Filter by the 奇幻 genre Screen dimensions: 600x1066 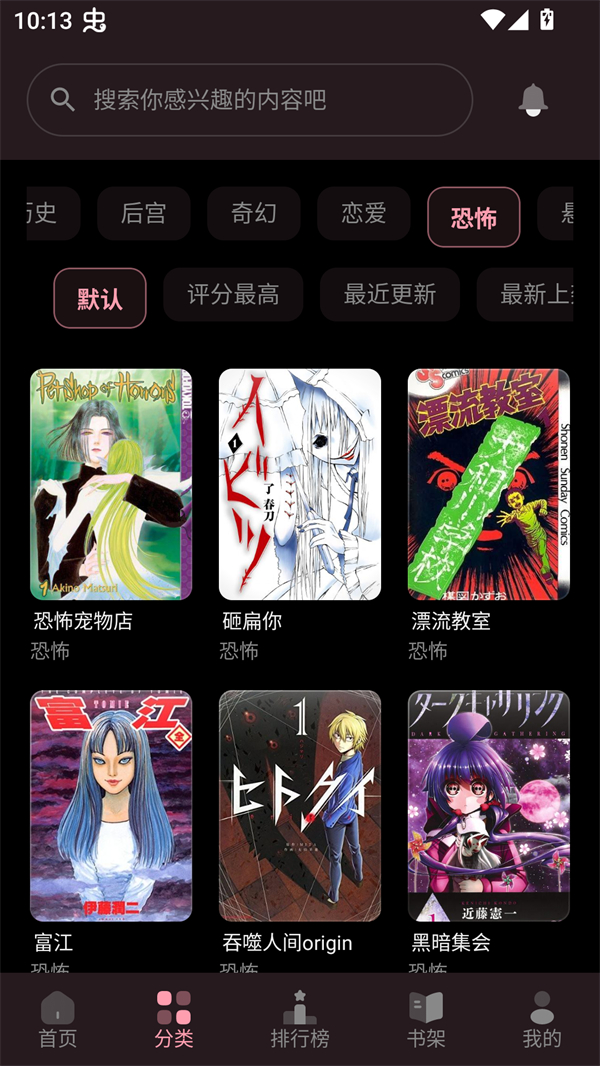point(253,213)
